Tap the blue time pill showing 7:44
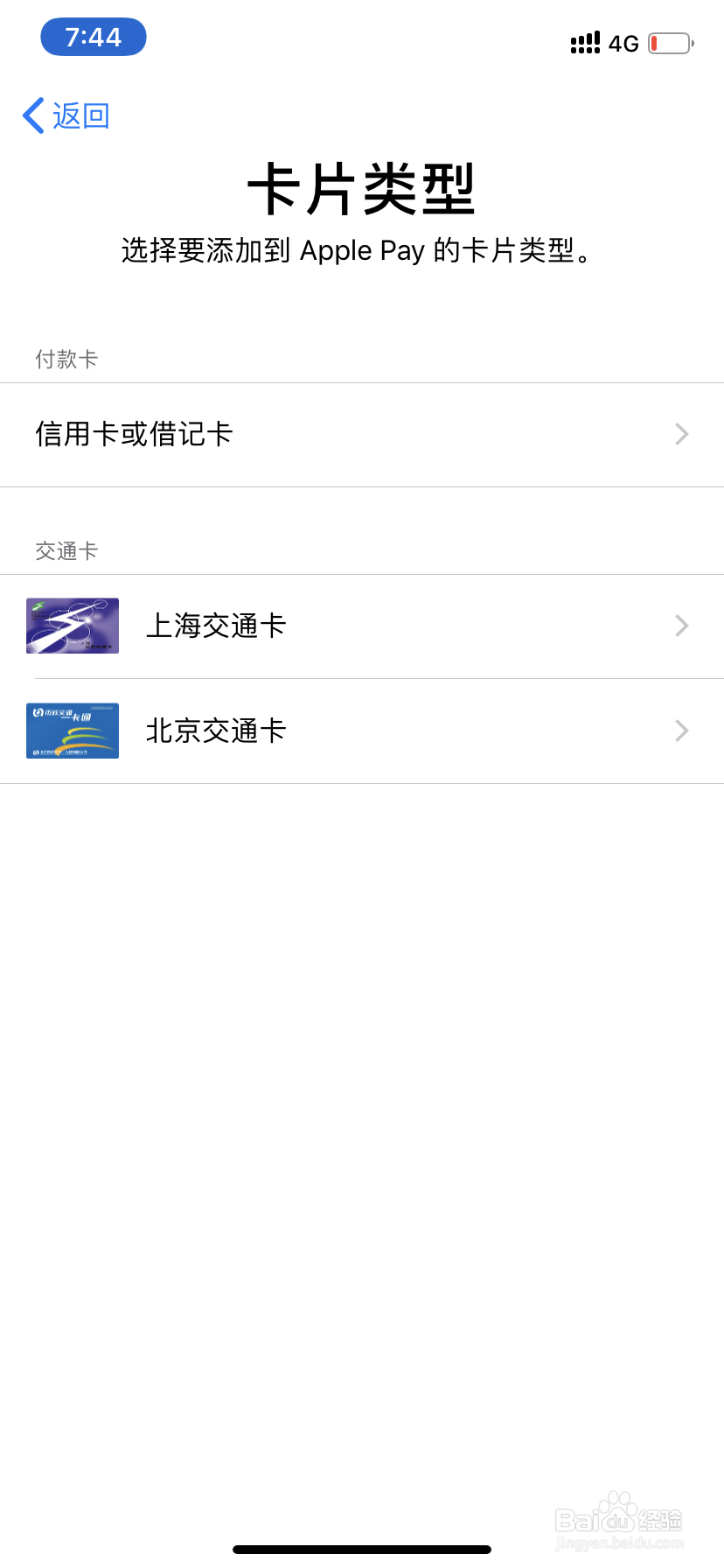The image size is (724, 1568). 94,37
